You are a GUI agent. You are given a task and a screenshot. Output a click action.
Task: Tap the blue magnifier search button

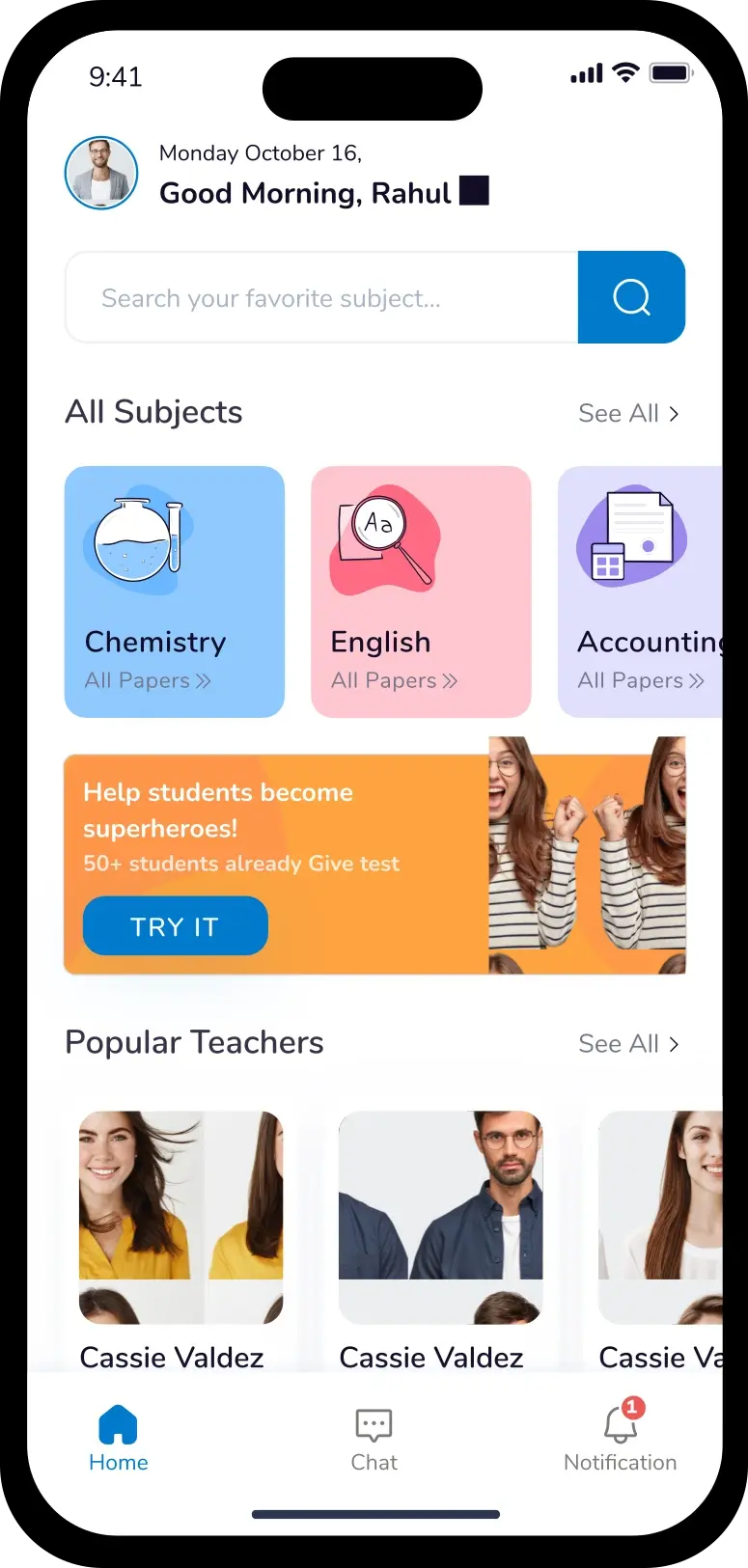[x=631, y=297]
